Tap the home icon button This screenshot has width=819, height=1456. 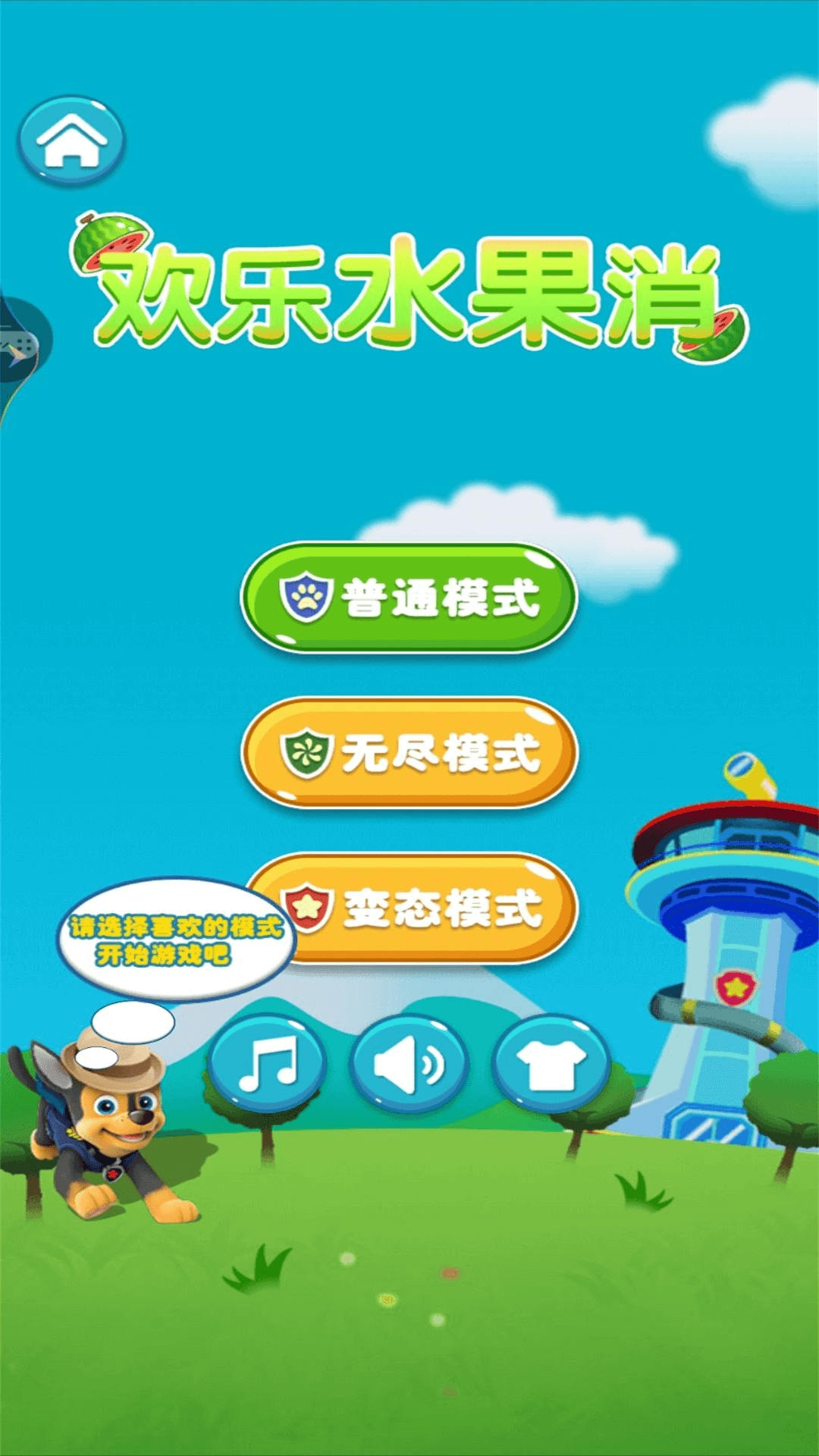[71, 140]
